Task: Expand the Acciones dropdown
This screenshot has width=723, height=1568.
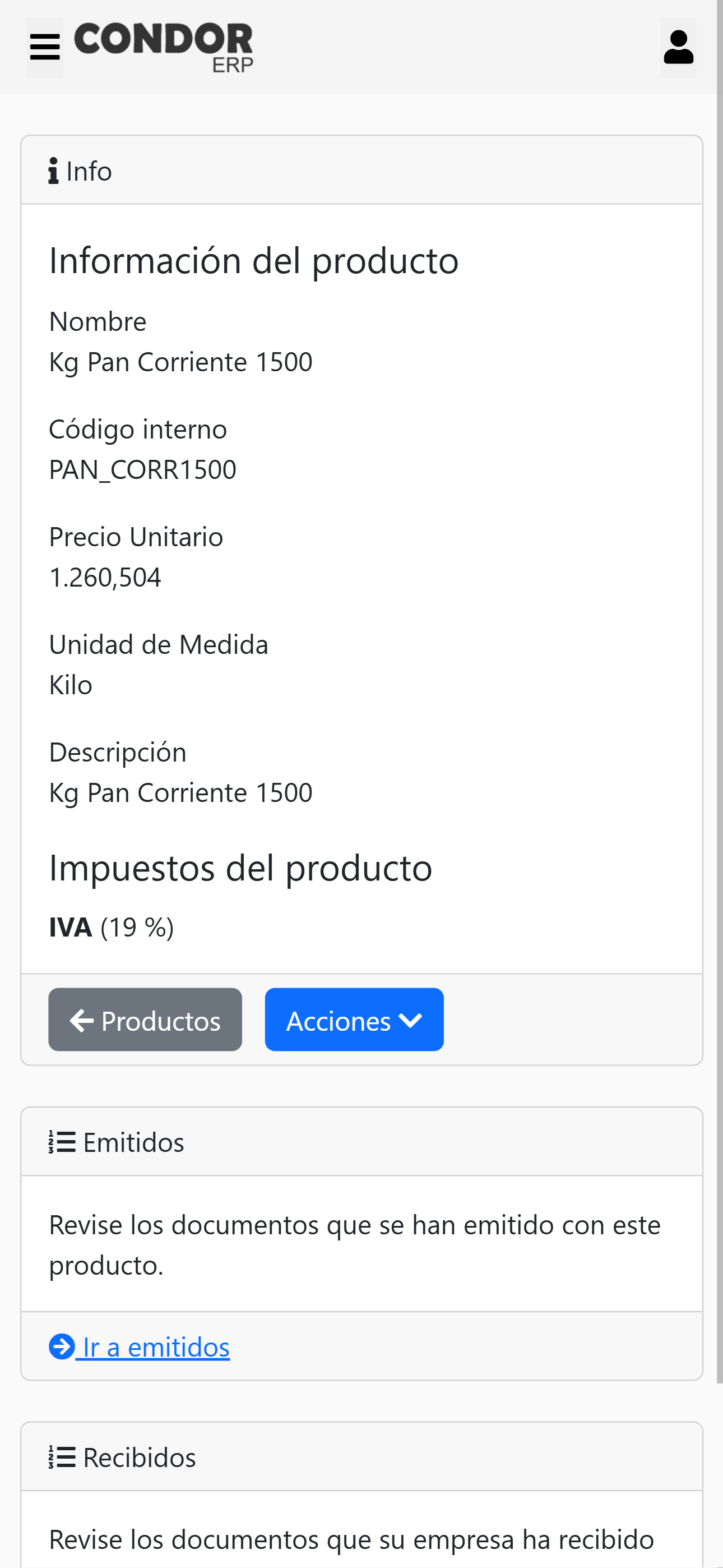Action: click(354, 1020)
